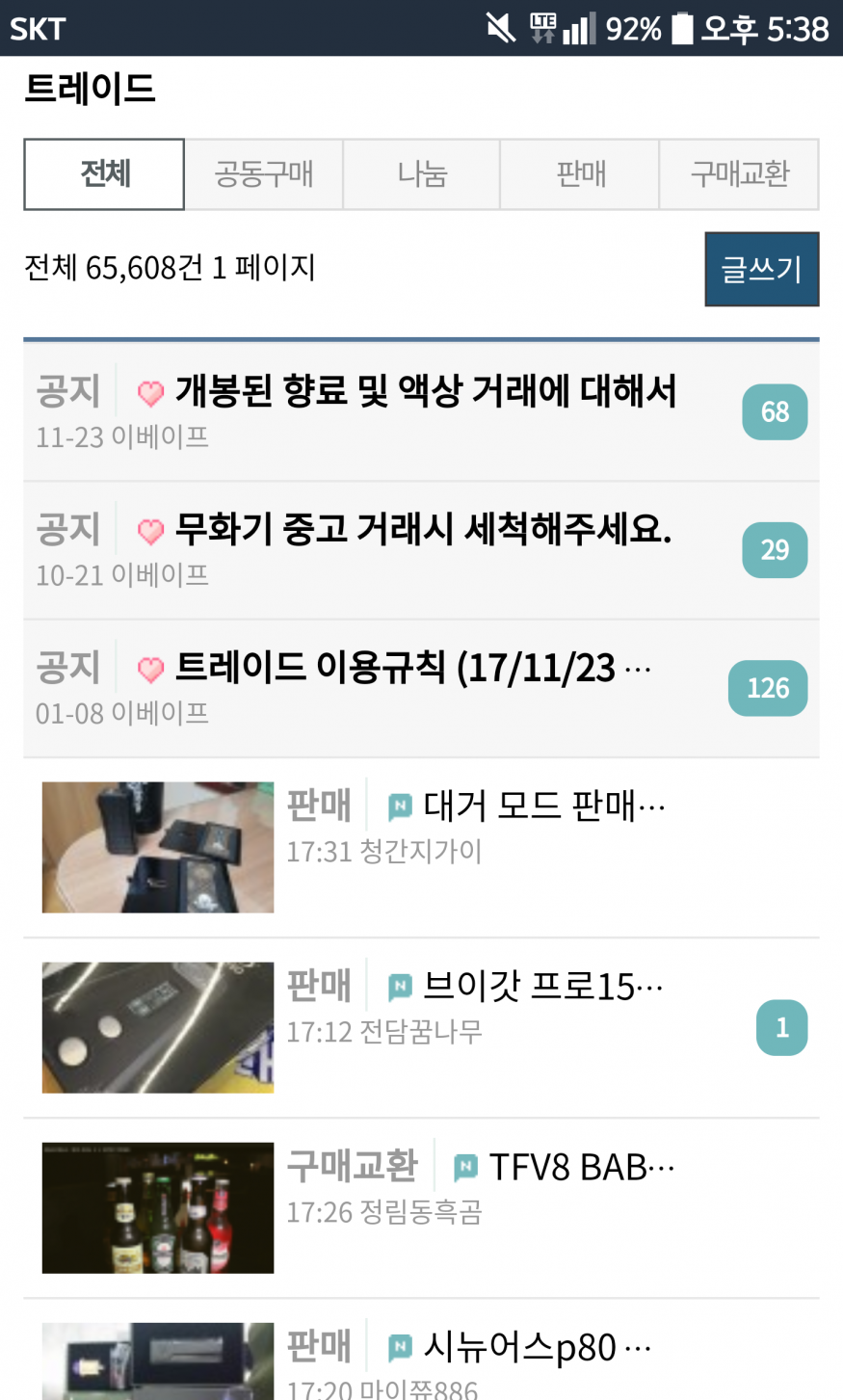Screen dimensions: 843x1400
Task: View the 브이갓 프로15 sale post
Action: click(542, 987)
